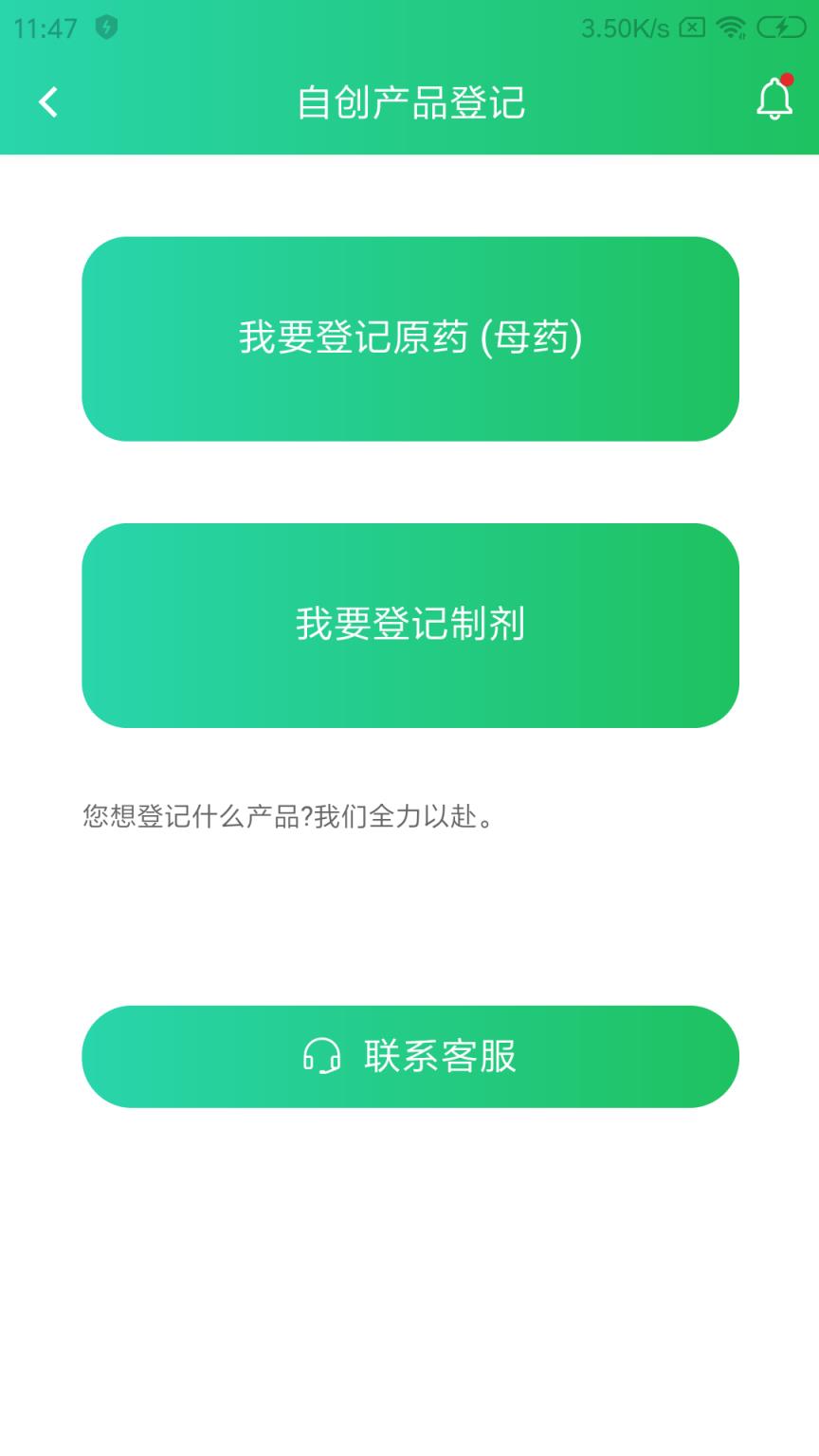Tap the security shield icon in status bar
The image size is (819, 1456).
[104, 28]
